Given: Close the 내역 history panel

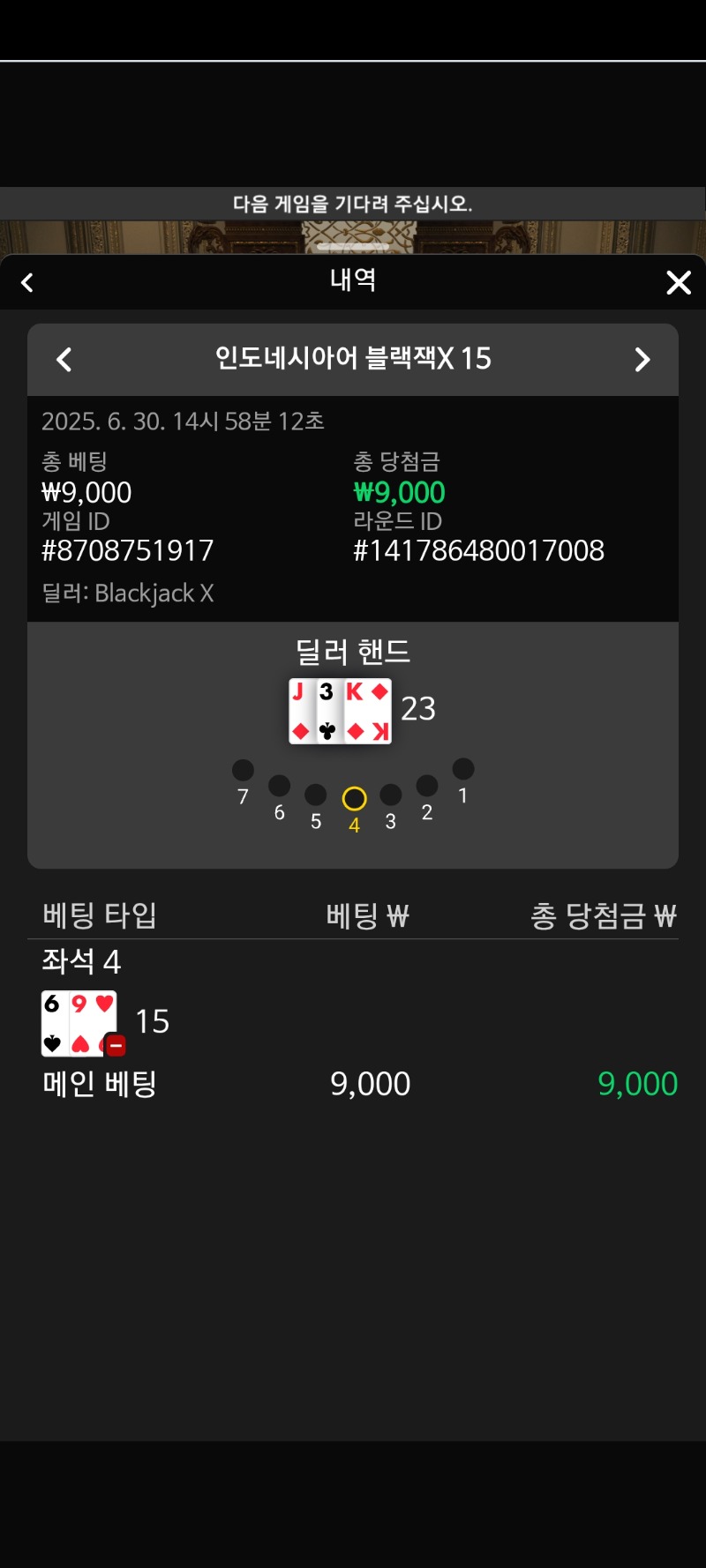Looking at the screenshot, I should pyautogui.click(x=678, y=282).
